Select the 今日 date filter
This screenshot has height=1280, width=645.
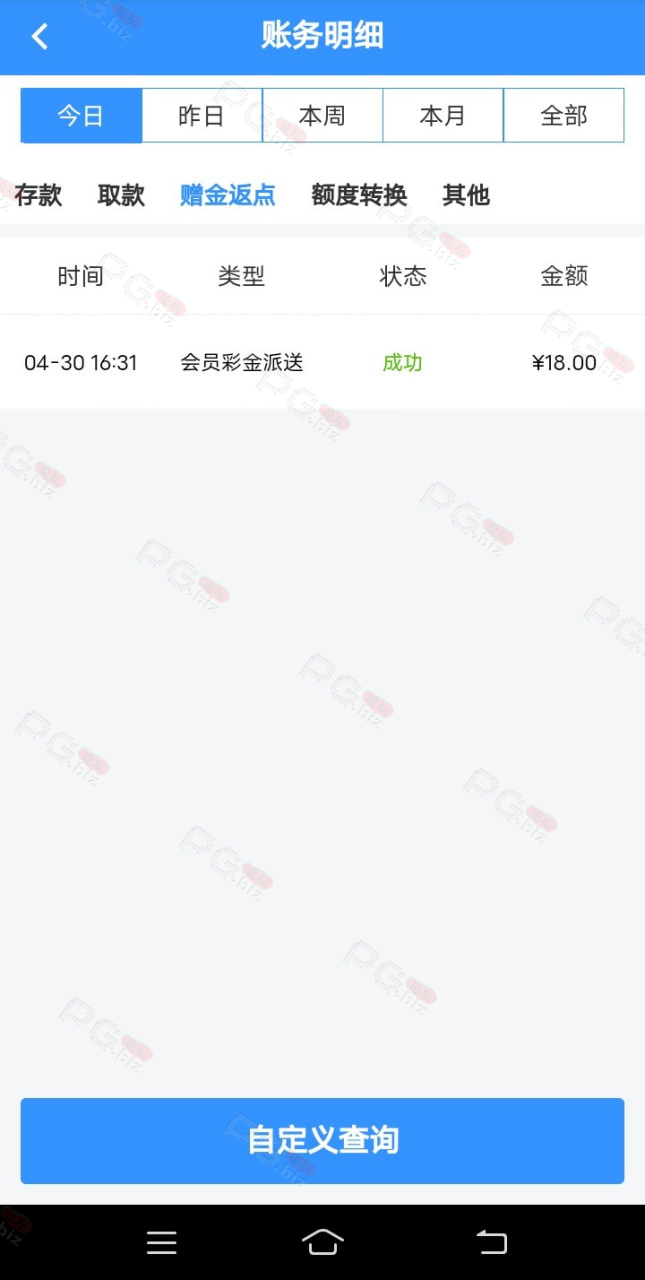pos(81,116)
